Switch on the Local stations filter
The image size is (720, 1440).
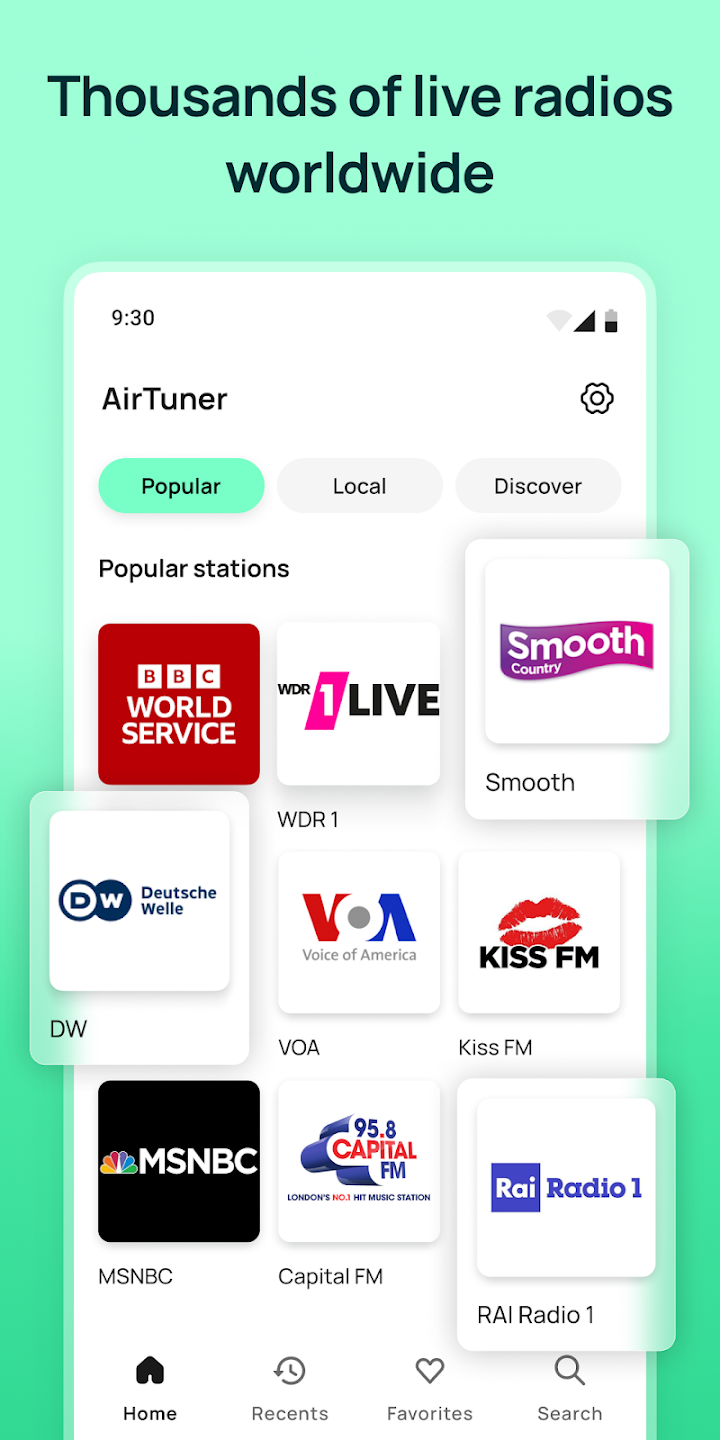(359, 486)
